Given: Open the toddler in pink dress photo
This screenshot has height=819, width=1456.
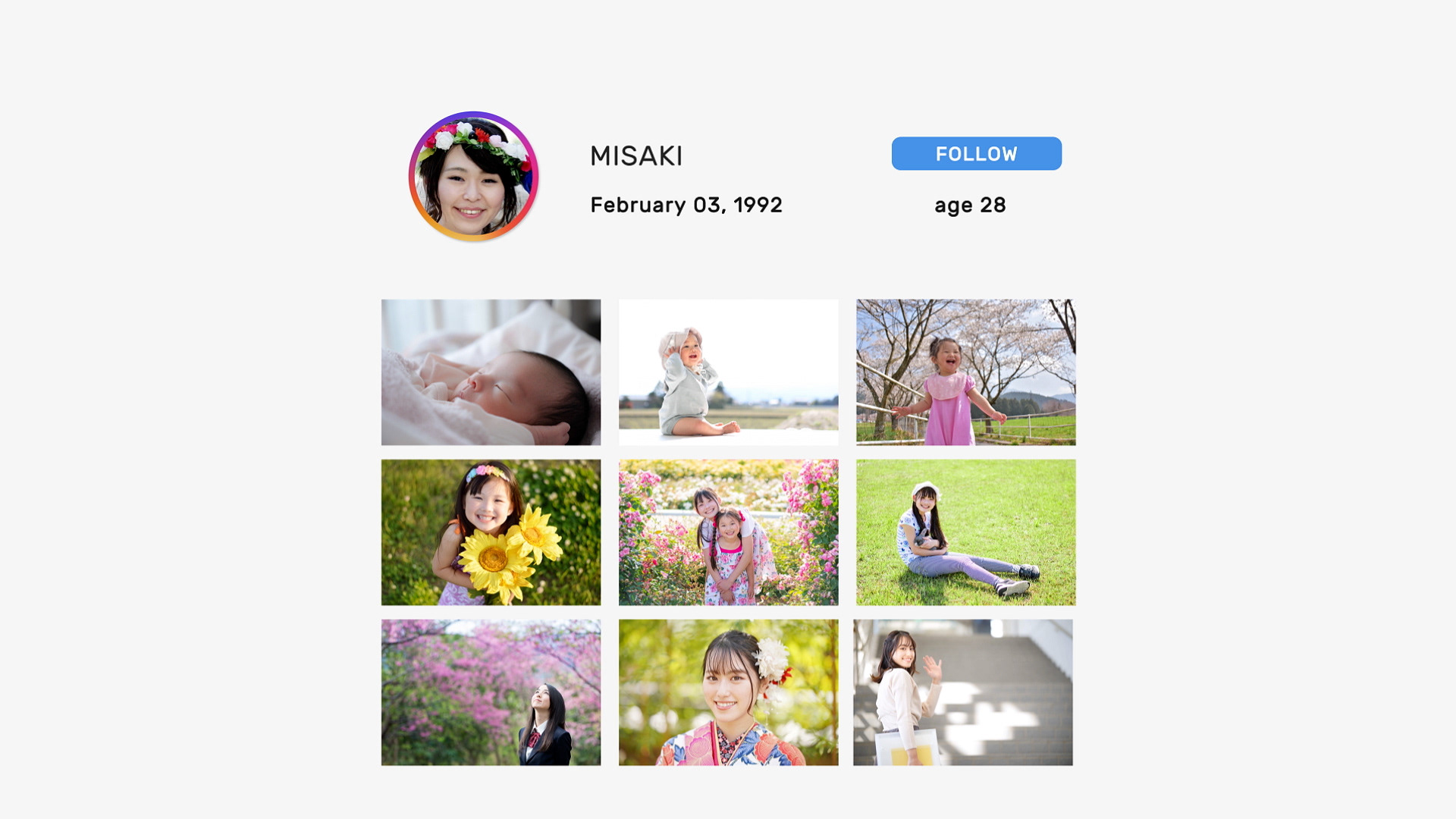Looking at the screenshot, I should (x=965, y=372).
